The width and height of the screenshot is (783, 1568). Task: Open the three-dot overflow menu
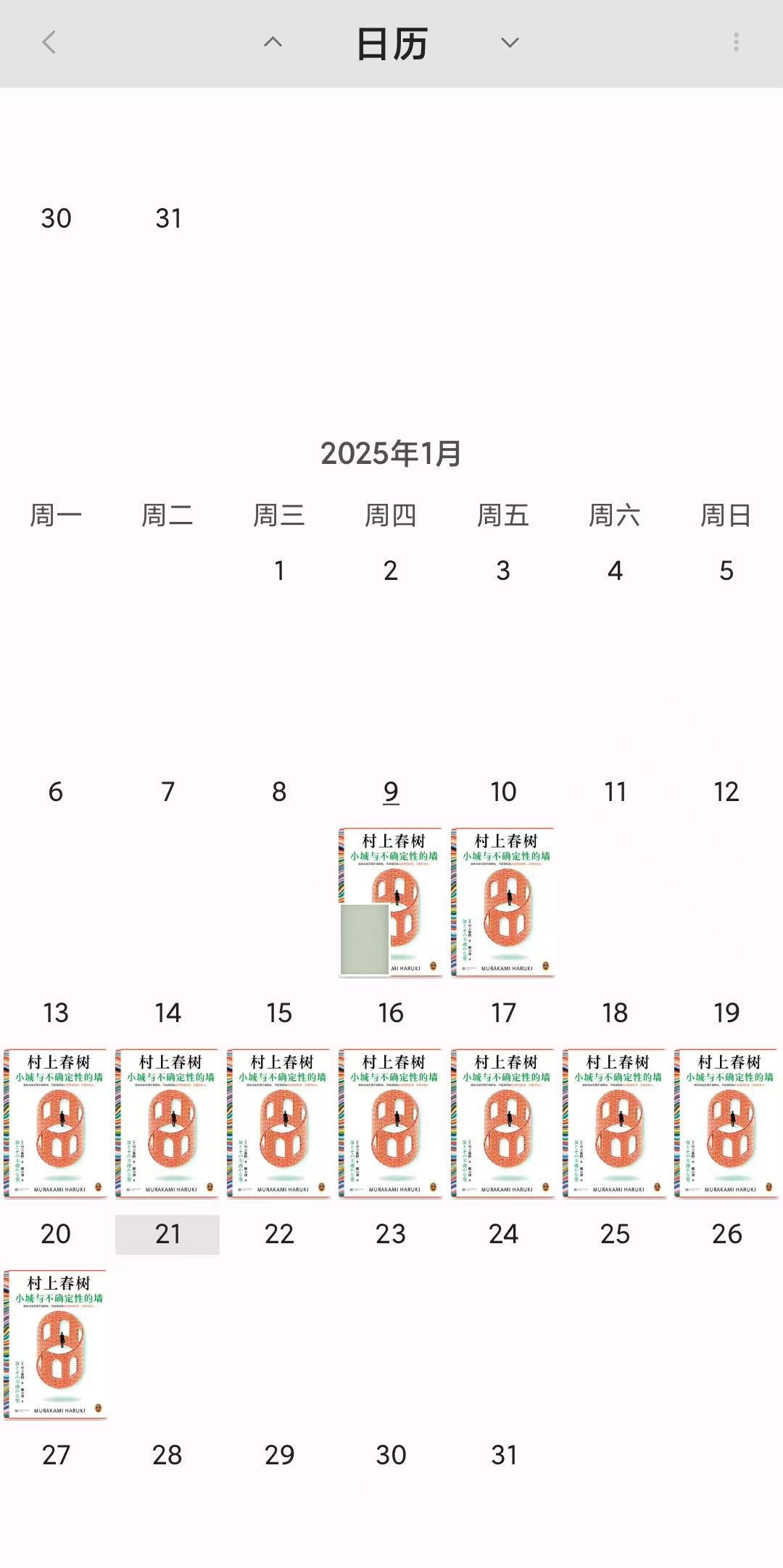736,43
